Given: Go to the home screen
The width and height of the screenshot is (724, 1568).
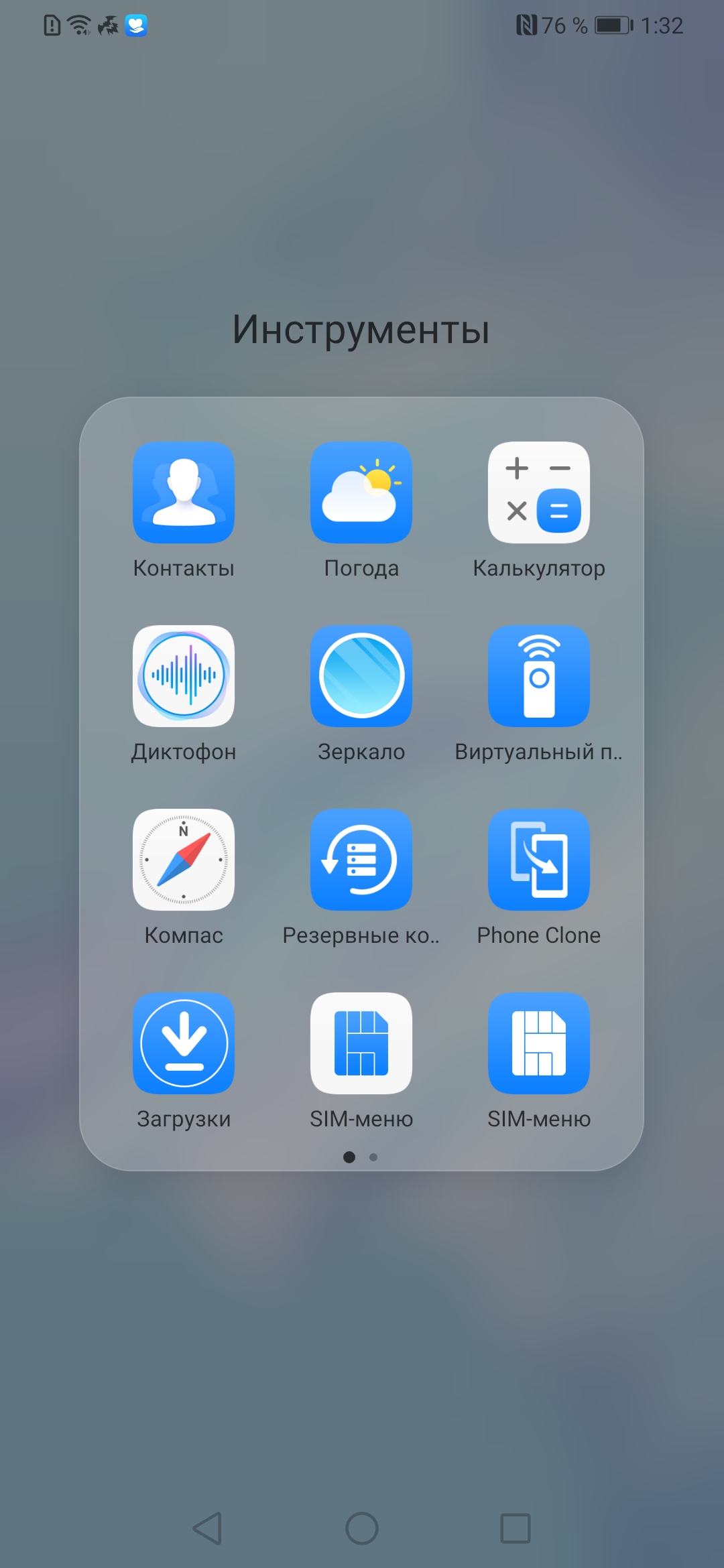Looking at the screenshot, I should [362, 1528].
